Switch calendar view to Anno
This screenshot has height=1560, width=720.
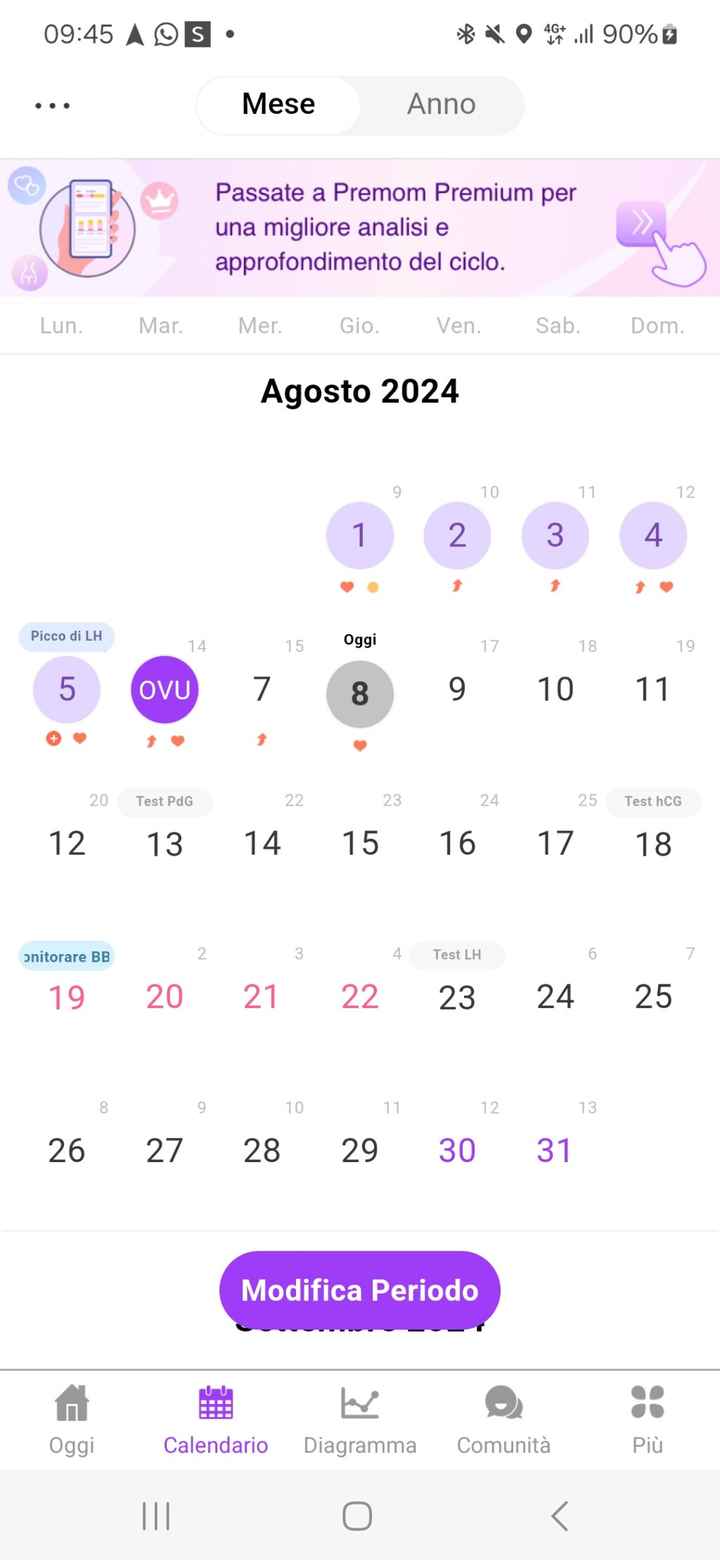440,104
